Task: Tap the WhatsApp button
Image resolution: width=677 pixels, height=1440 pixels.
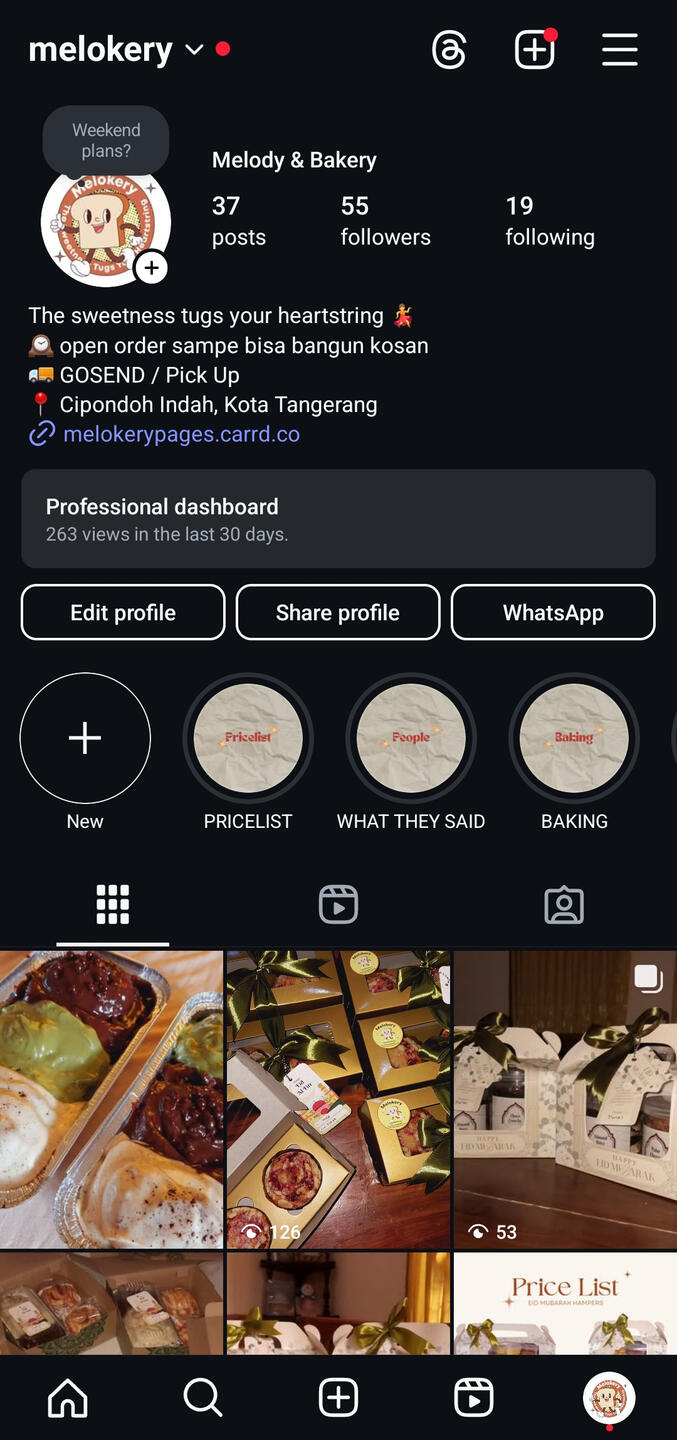Action: (x=553, y=612)
